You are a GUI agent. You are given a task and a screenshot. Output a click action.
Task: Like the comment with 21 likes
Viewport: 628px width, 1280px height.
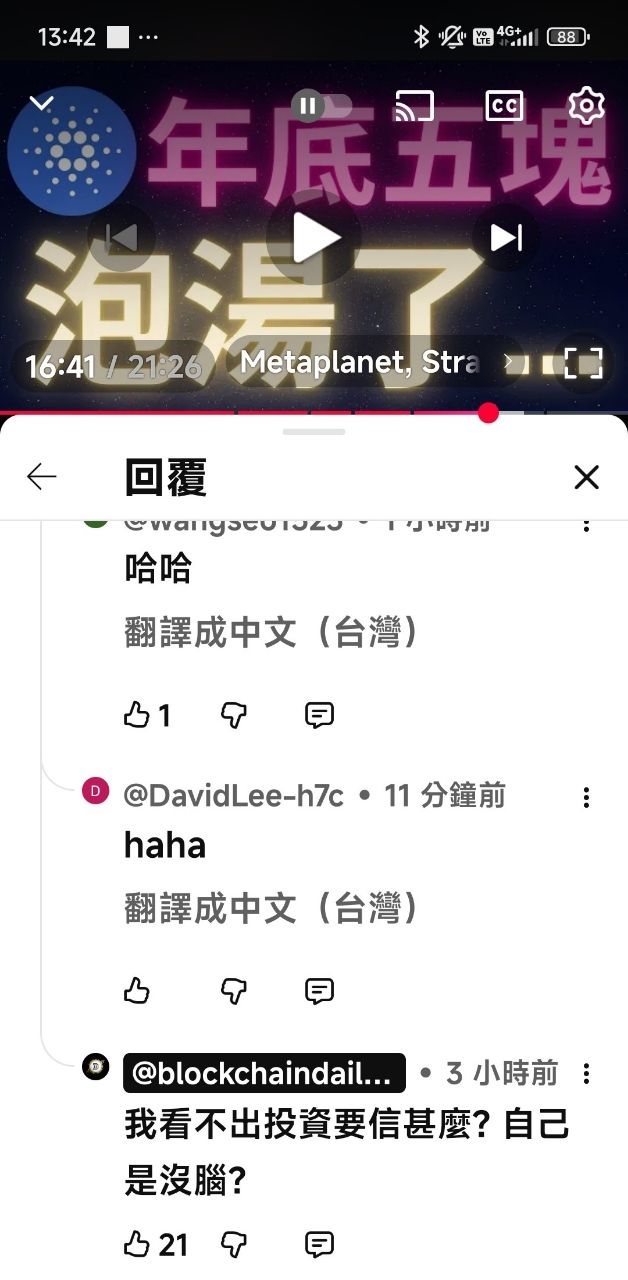click(137, 1245)
